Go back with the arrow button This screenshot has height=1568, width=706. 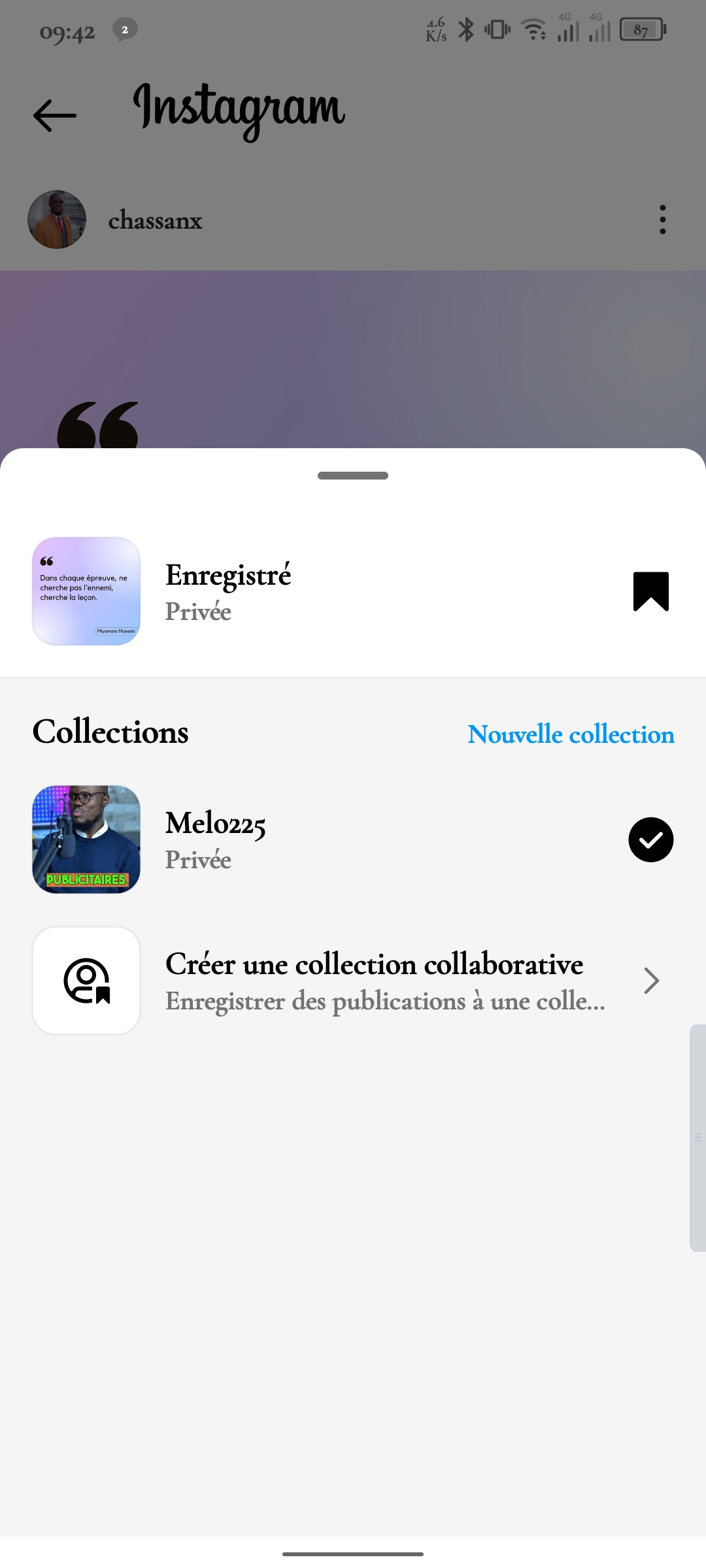click(55, 116)
